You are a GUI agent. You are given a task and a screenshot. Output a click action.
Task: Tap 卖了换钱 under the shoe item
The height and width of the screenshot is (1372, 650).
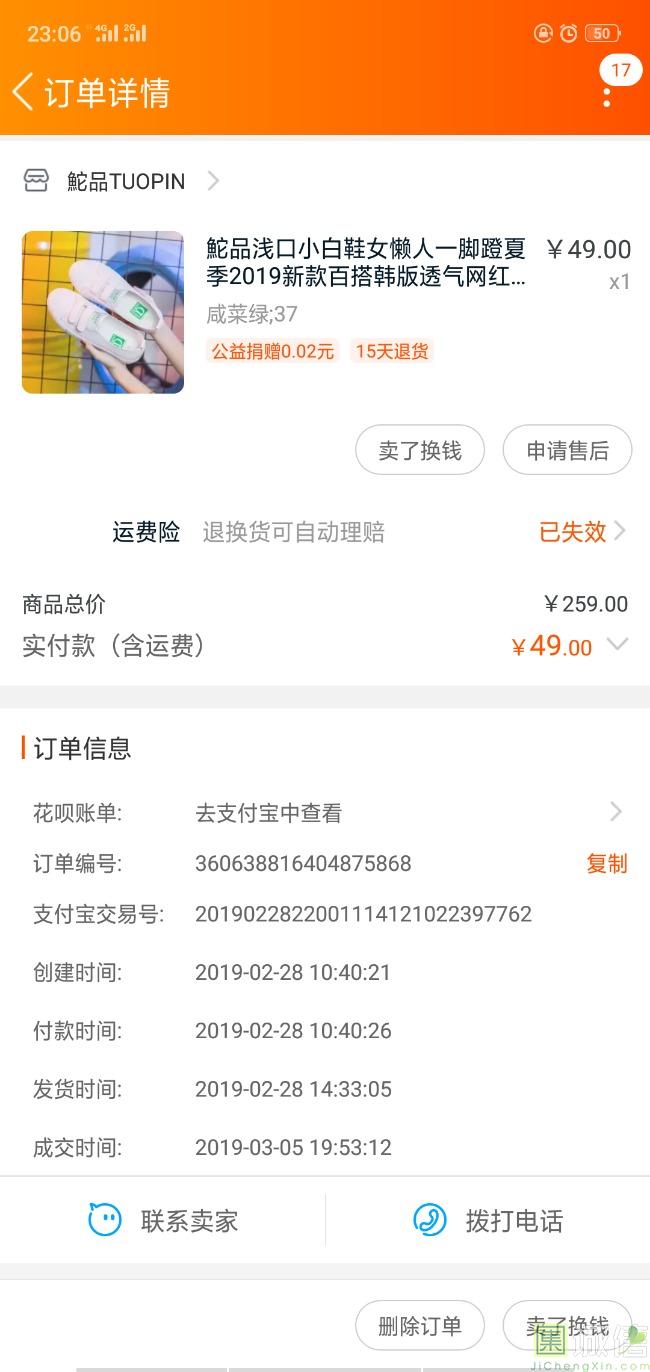click(420, 450)
